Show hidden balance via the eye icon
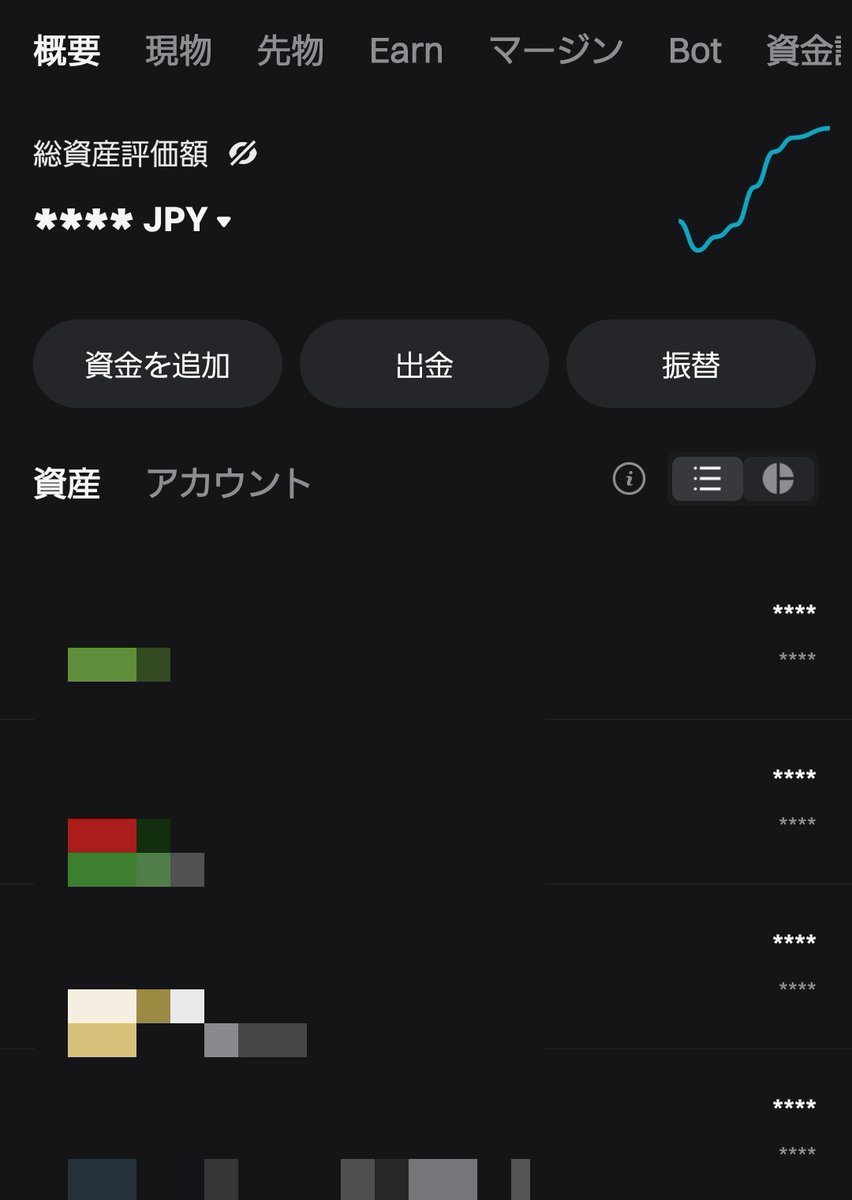Screen dimensions: 852x1200 [x=243, y=153]
